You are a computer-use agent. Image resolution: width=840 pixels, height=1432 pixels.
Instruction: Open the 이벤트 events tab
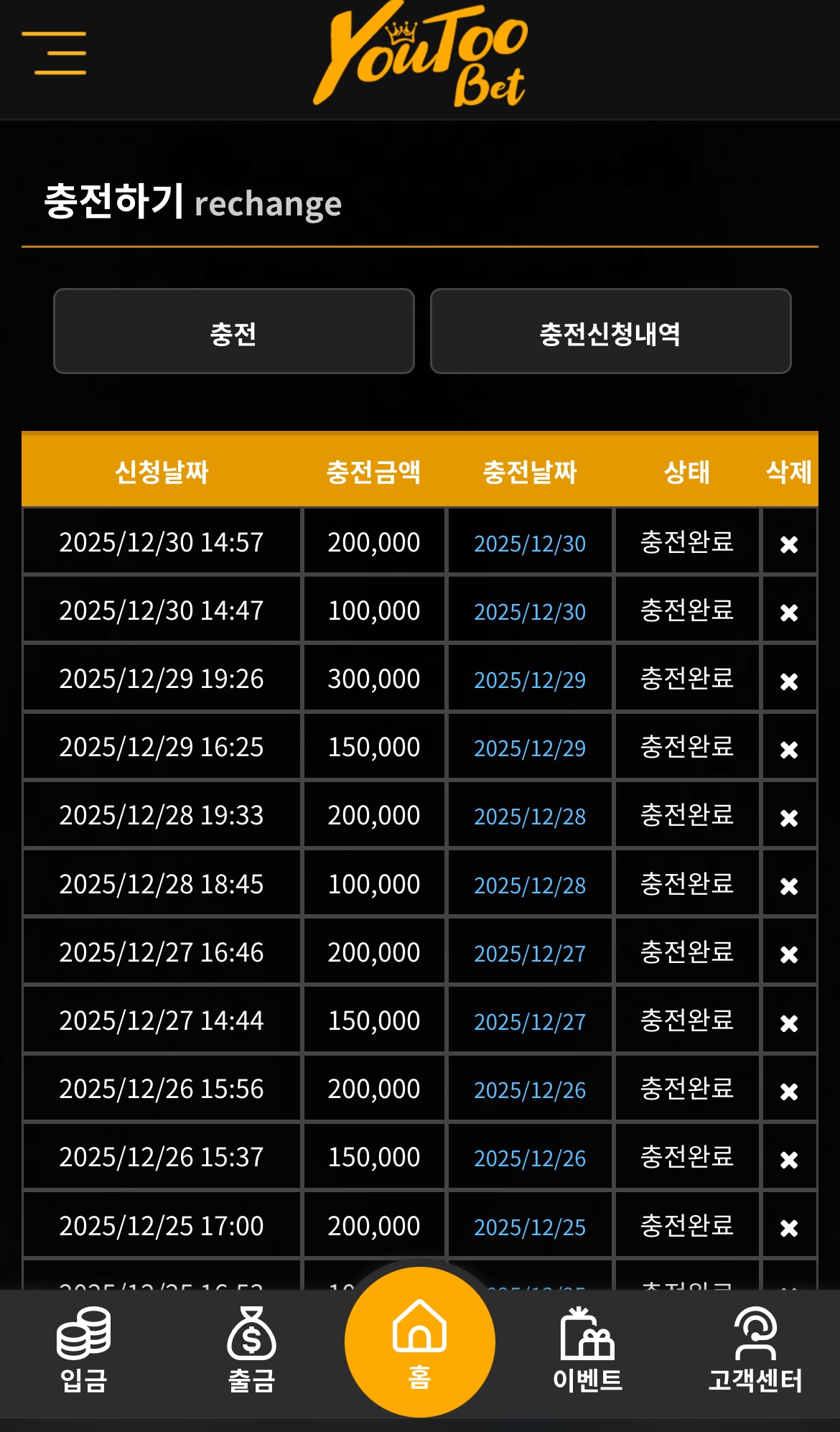coord(588,1350)
